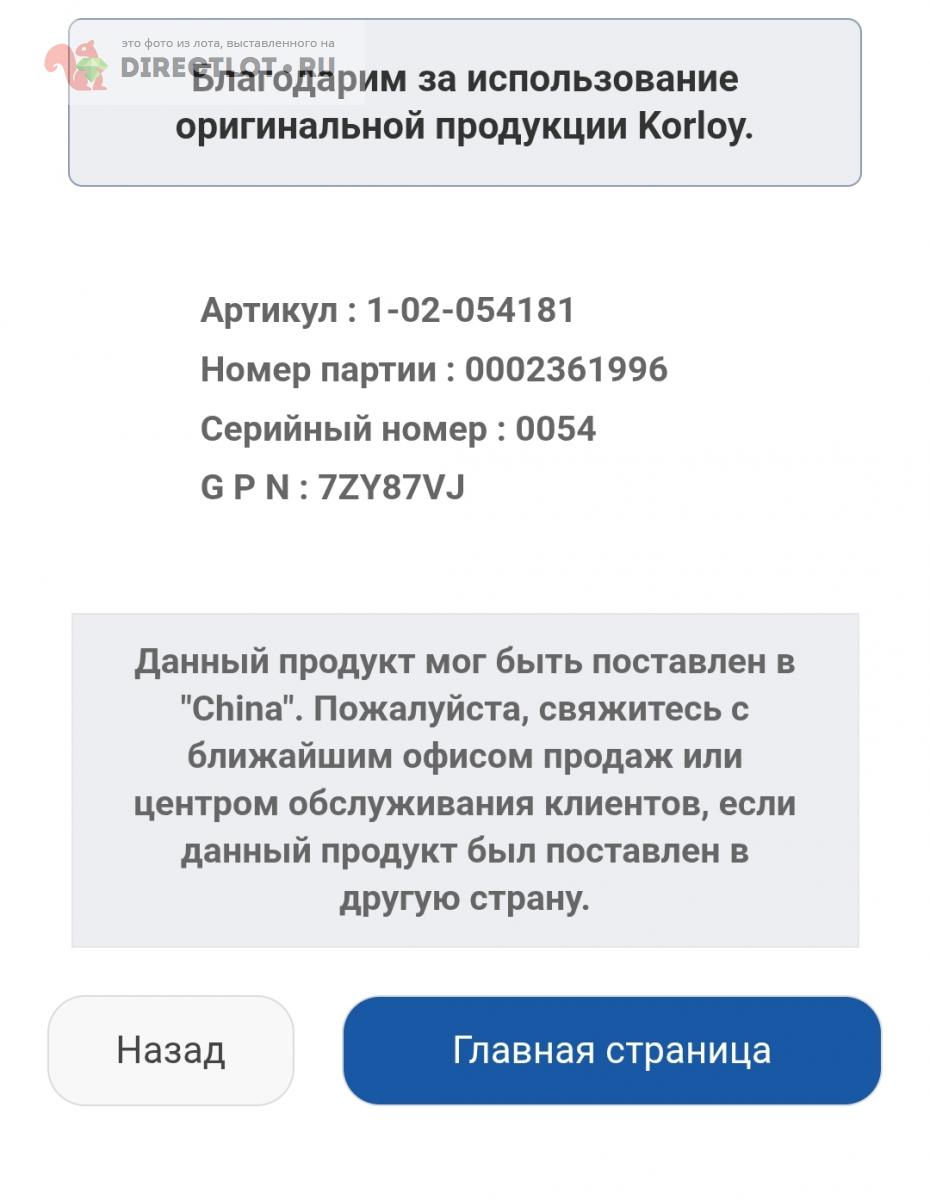Go to Главная страница

click(x=611, y=1050)
